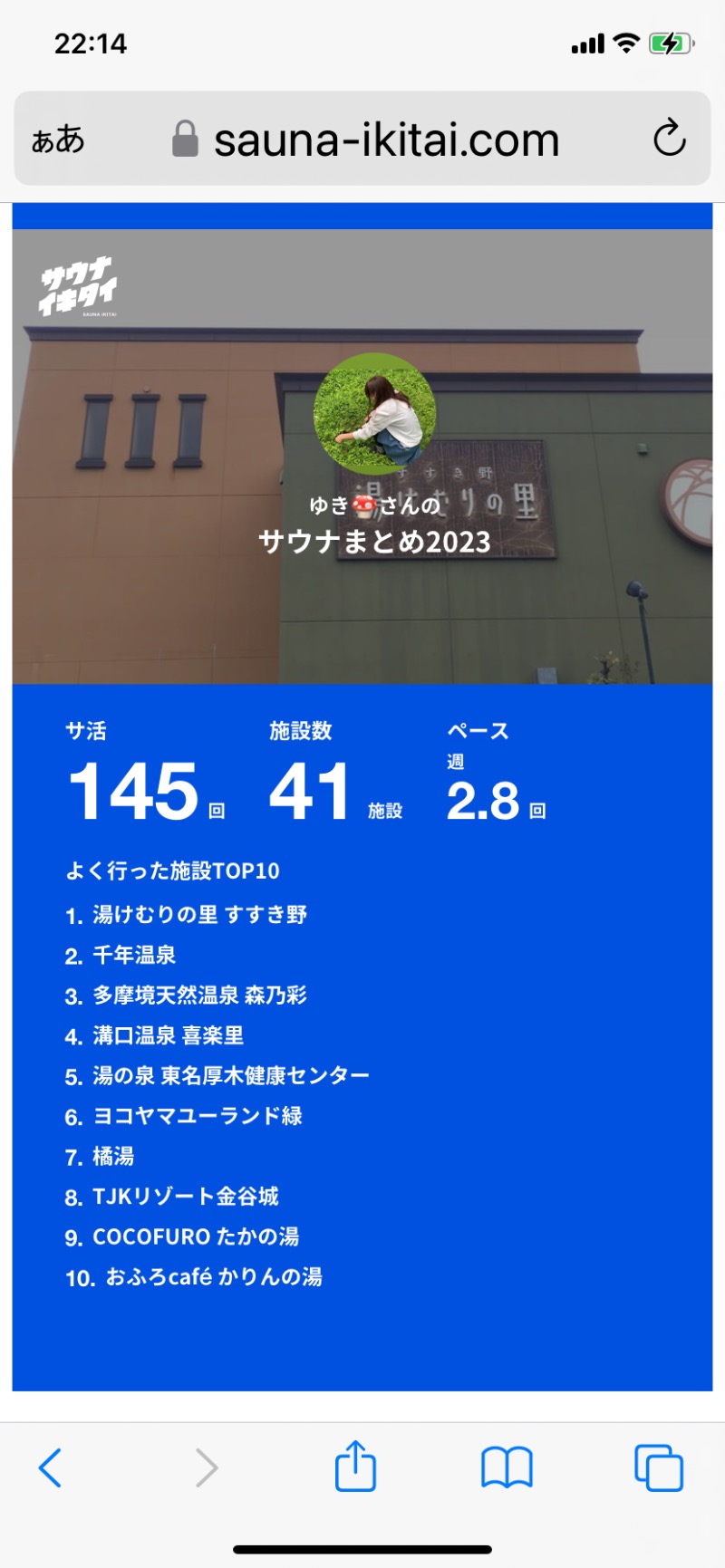The width and height of the screenshot is (725, 1568).
Task: Go back to the previous page
Action: pyautogui.click(x=51, y=1467)
